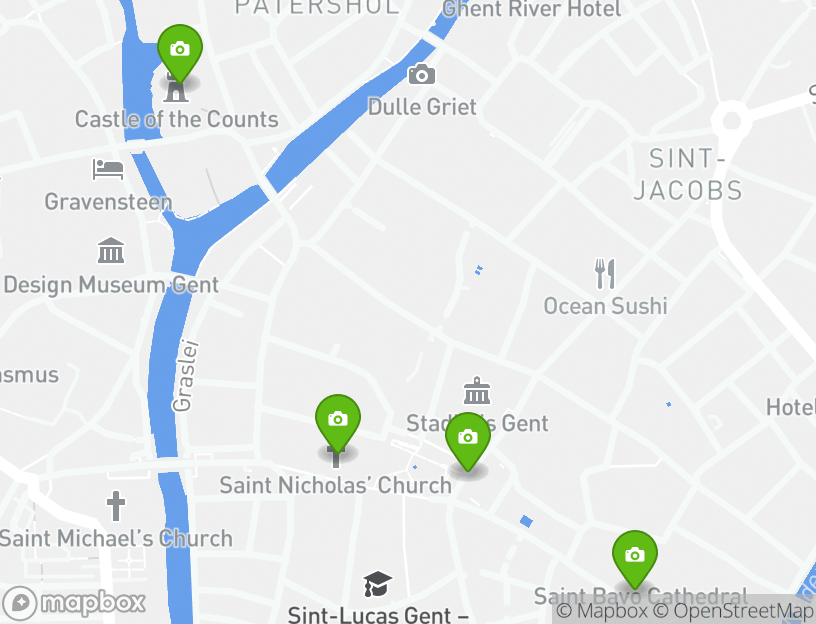Tap the green marker at Castle of the Counts
The image size is (816, 624).
(x=180, y=51)
